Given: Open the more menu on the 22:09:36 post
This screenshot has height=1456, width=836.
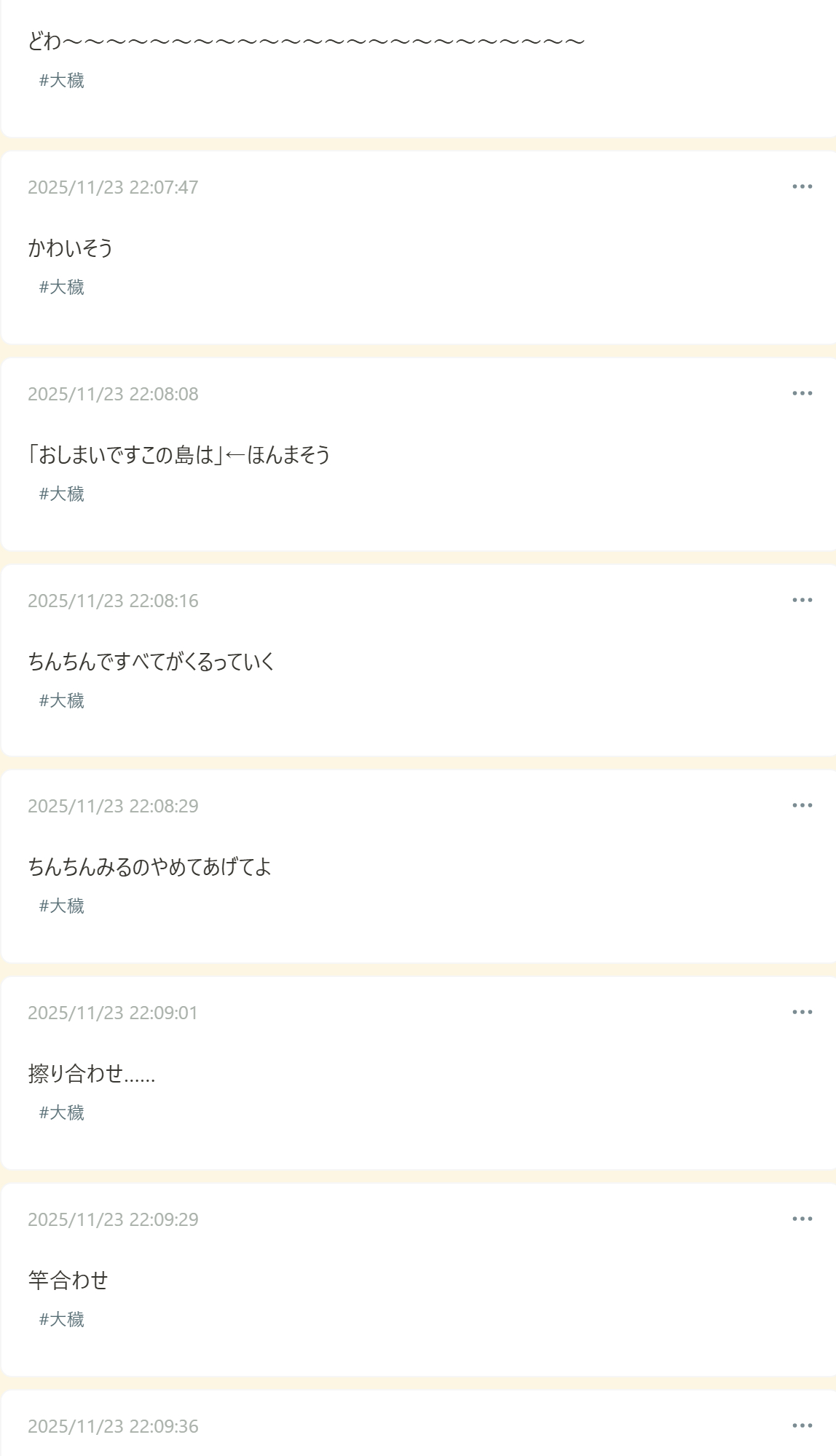Looking at the screenshot, I should [x=802, y=1426].
